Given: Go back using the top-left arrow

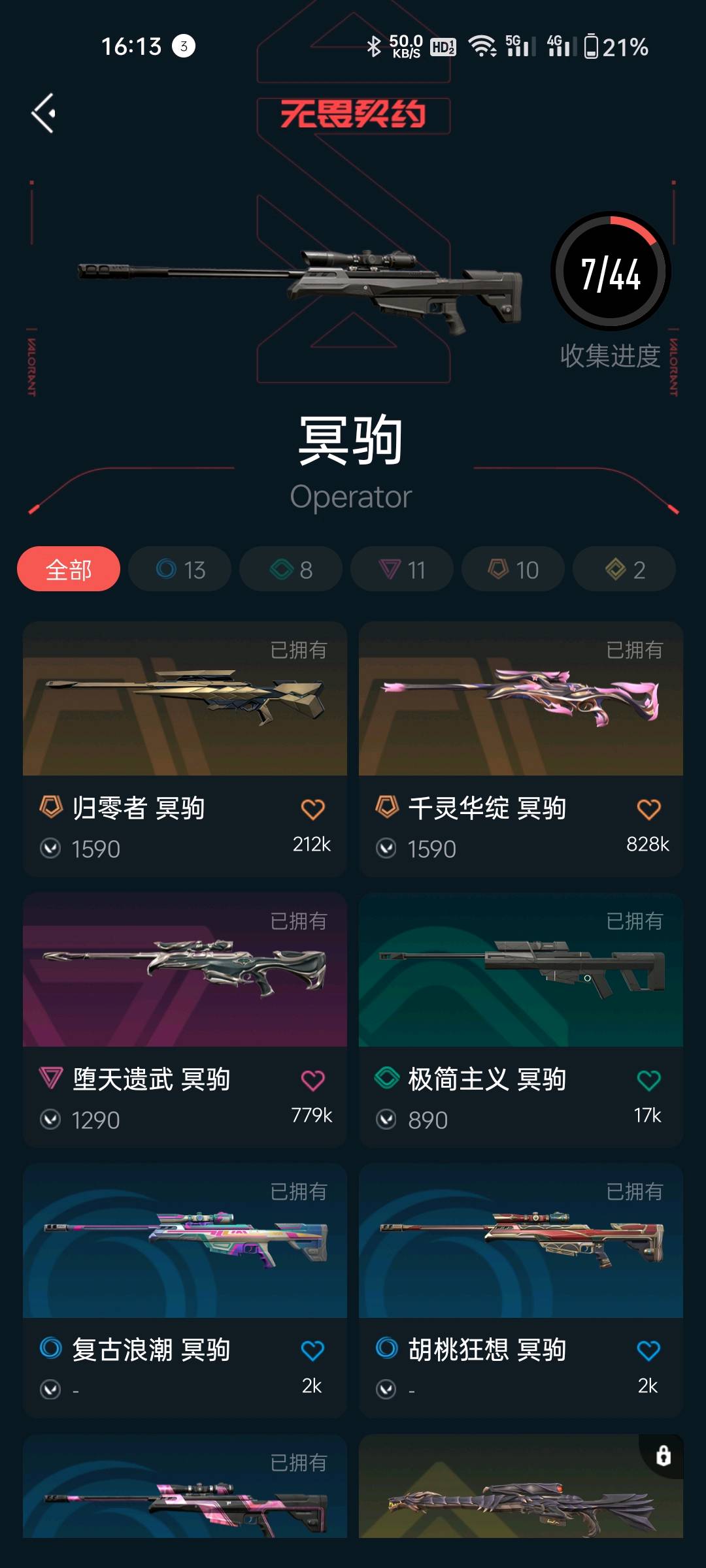Looking at the screenshot, I should (x=44, y=114).
